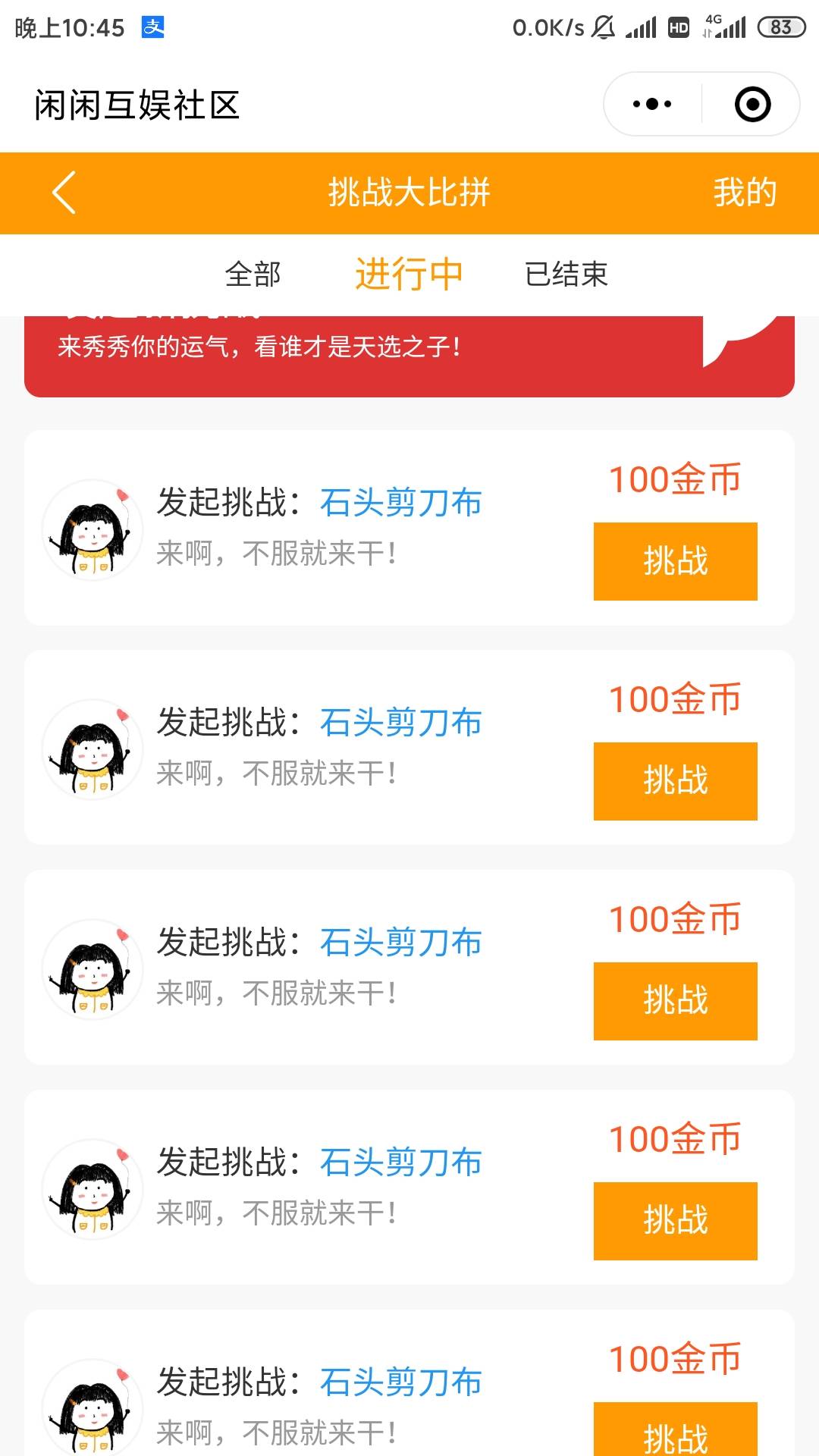This screenshot has width=819, height=1456.
Task: Go back from the 挑战大比拼 page
Action: tap(64, 193)
